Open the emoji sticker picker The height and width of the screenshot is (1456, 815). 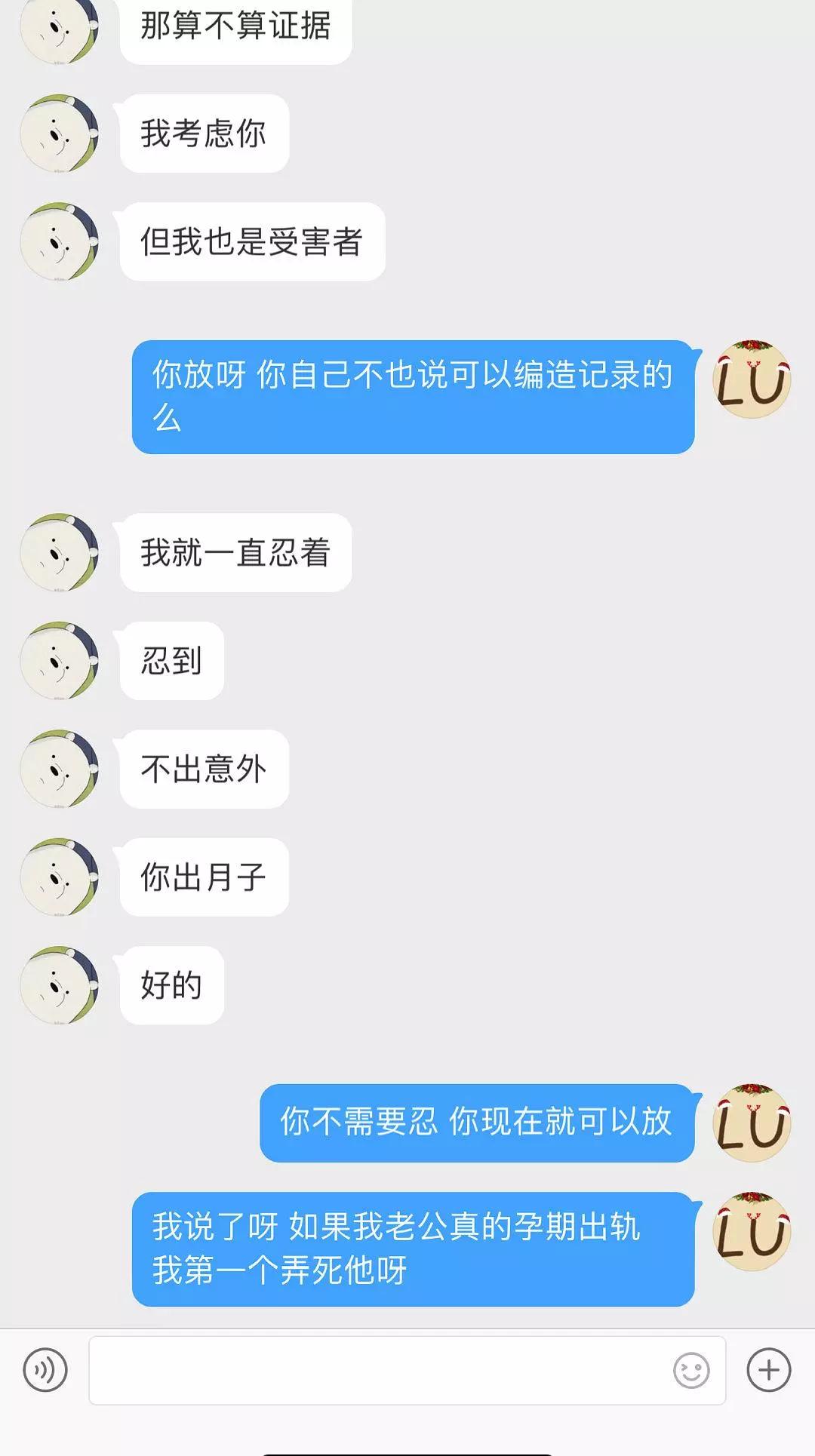point(691,1370)
